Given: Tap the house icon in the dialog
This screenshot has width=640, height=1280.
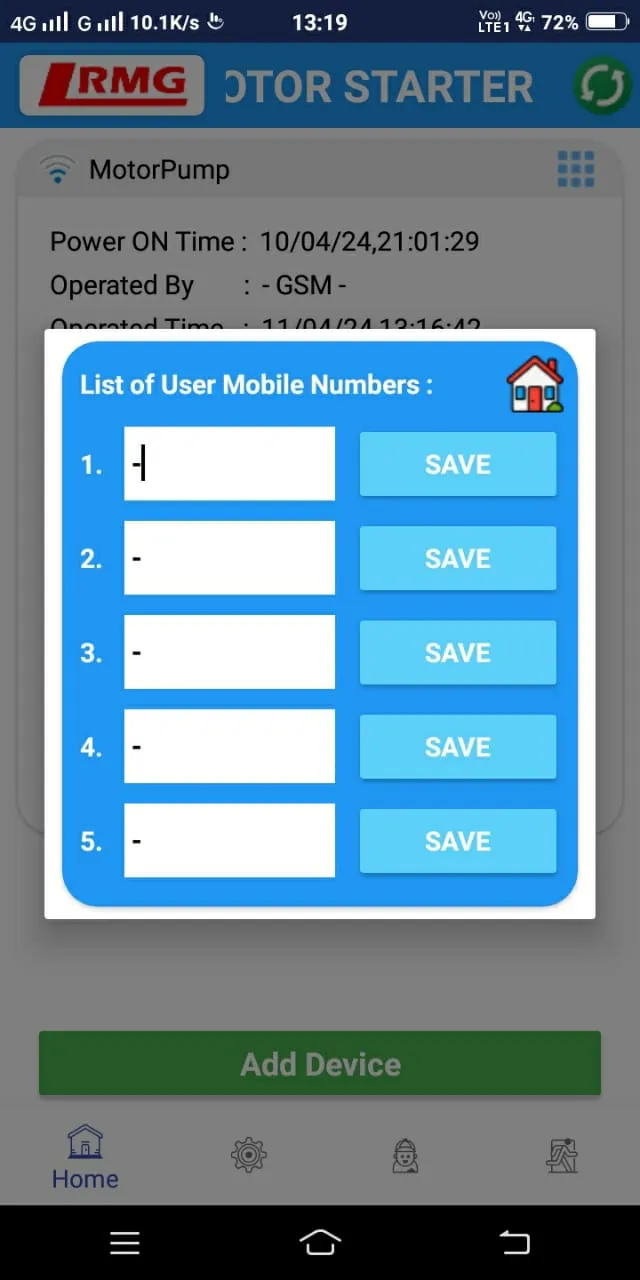Looking at the screenshot, I should [535, 384].
